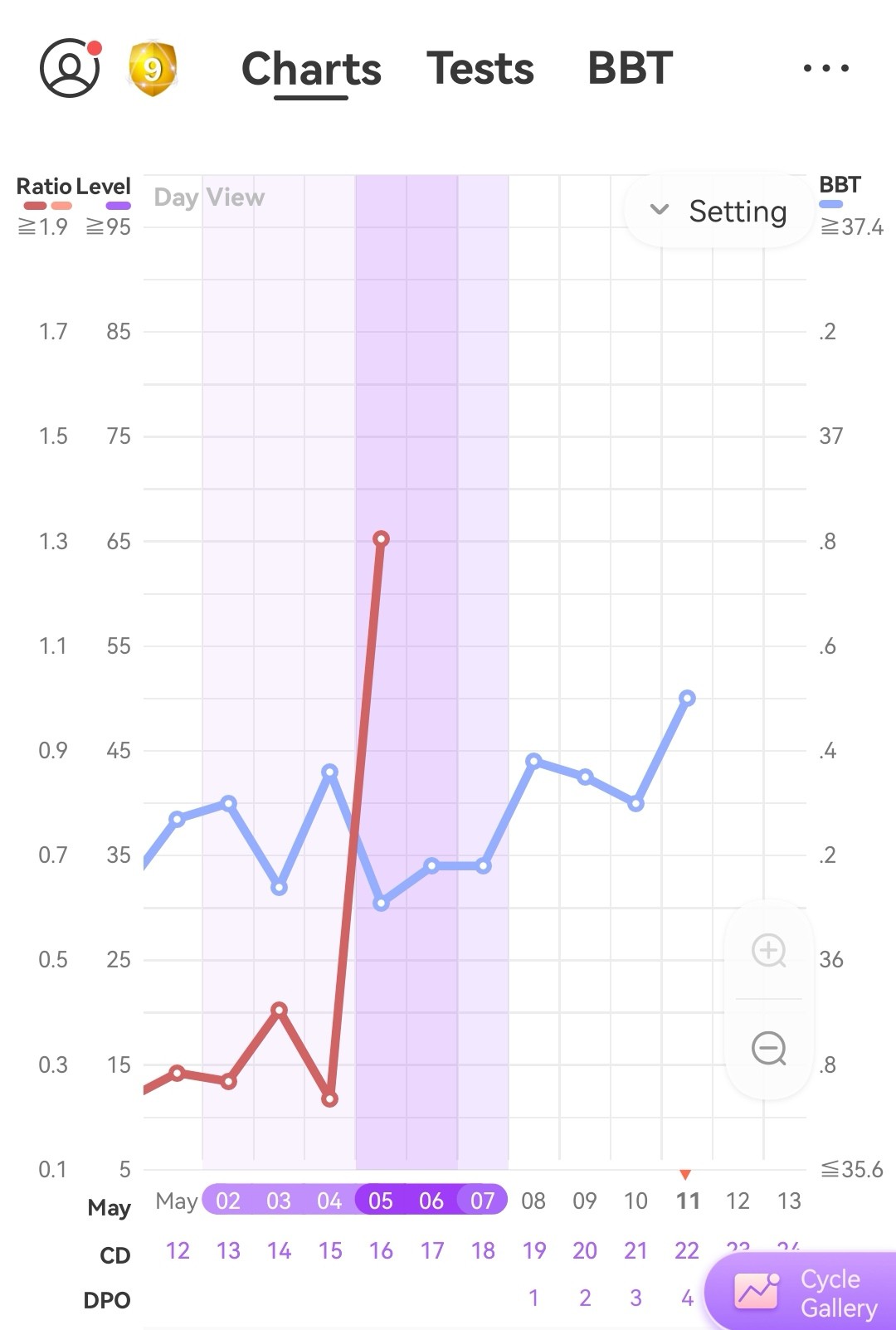Select the Charts tab

coord(311,68)
